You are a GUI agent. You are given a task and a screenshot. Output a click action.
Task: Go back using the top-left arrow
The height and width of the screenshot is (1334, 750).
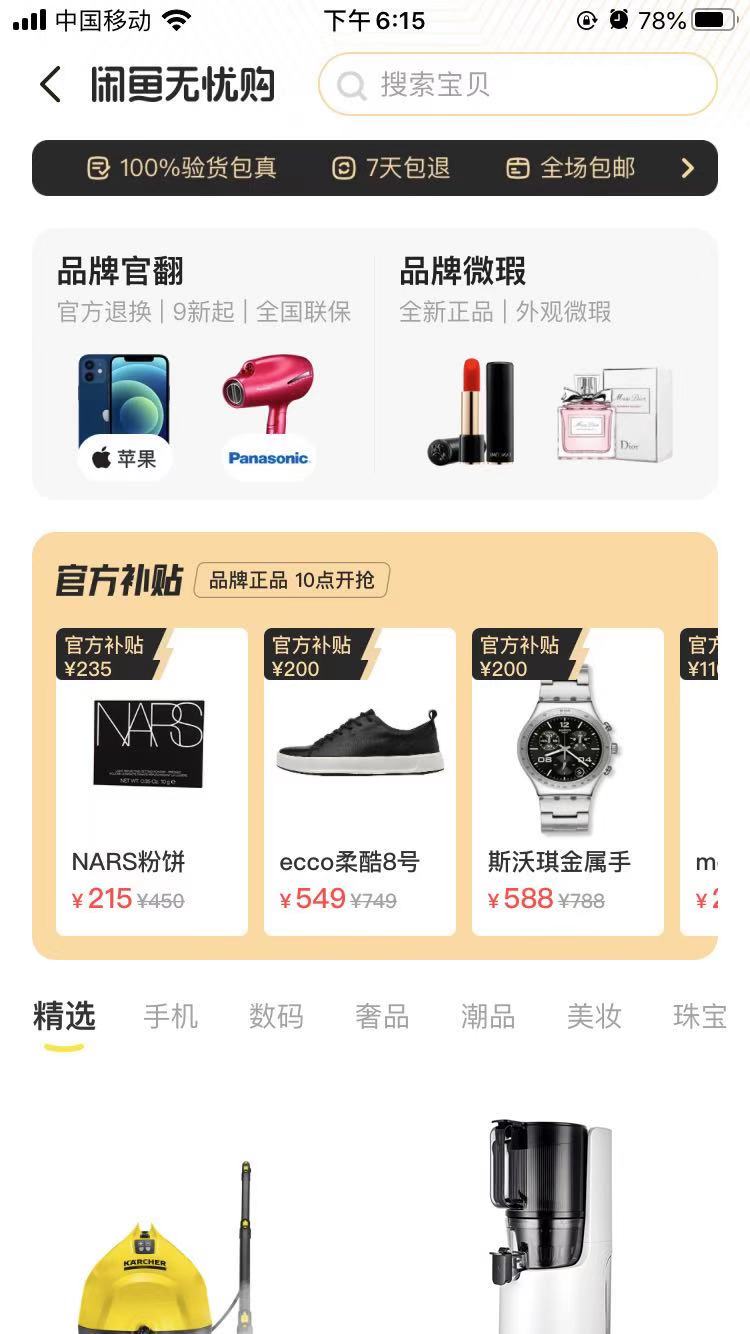(50, 85)
